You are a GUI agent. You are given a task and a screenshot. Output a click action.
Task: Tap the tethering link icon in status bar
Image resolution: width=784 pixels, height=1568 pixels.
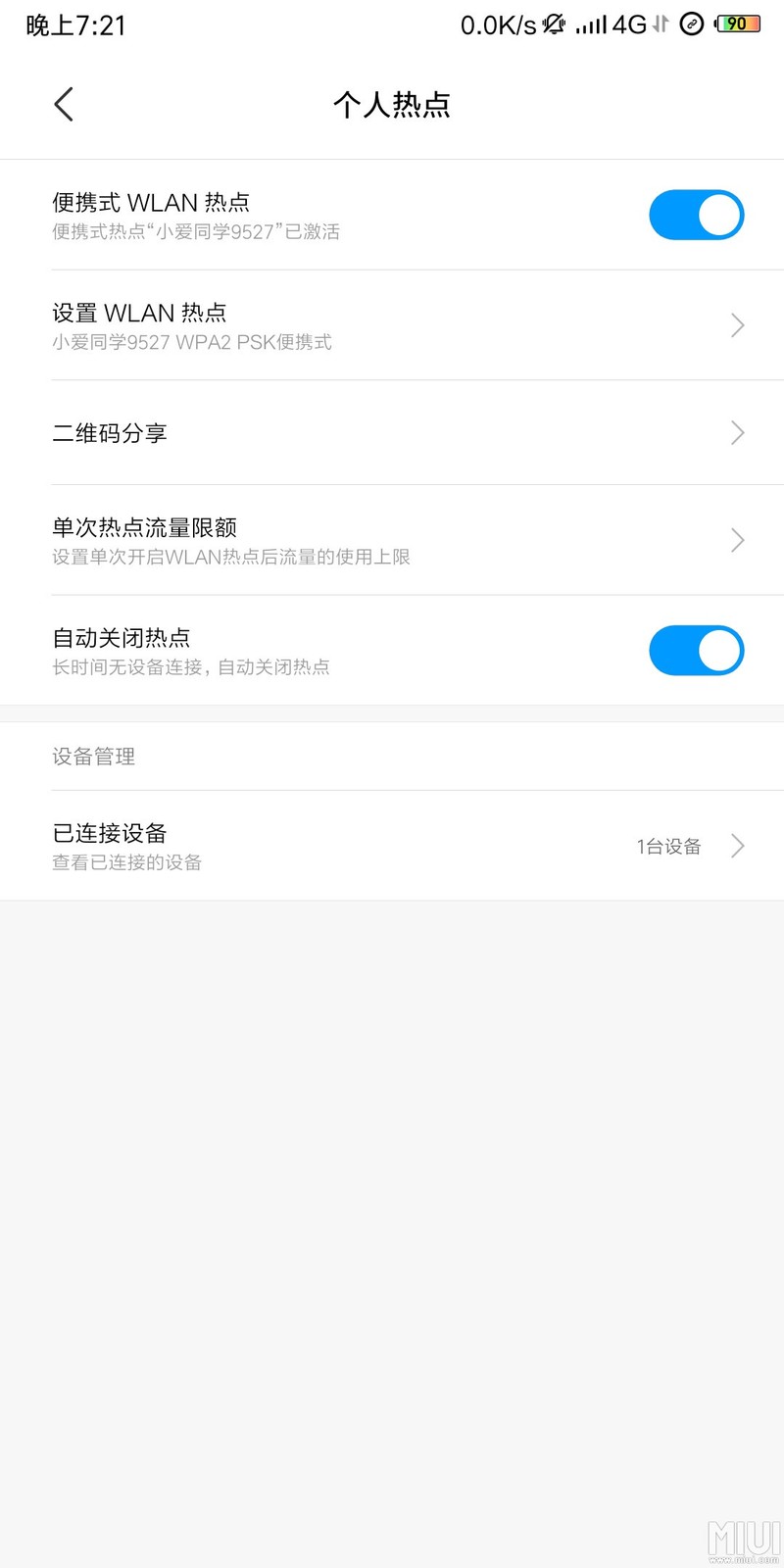(x=691, y=24)
